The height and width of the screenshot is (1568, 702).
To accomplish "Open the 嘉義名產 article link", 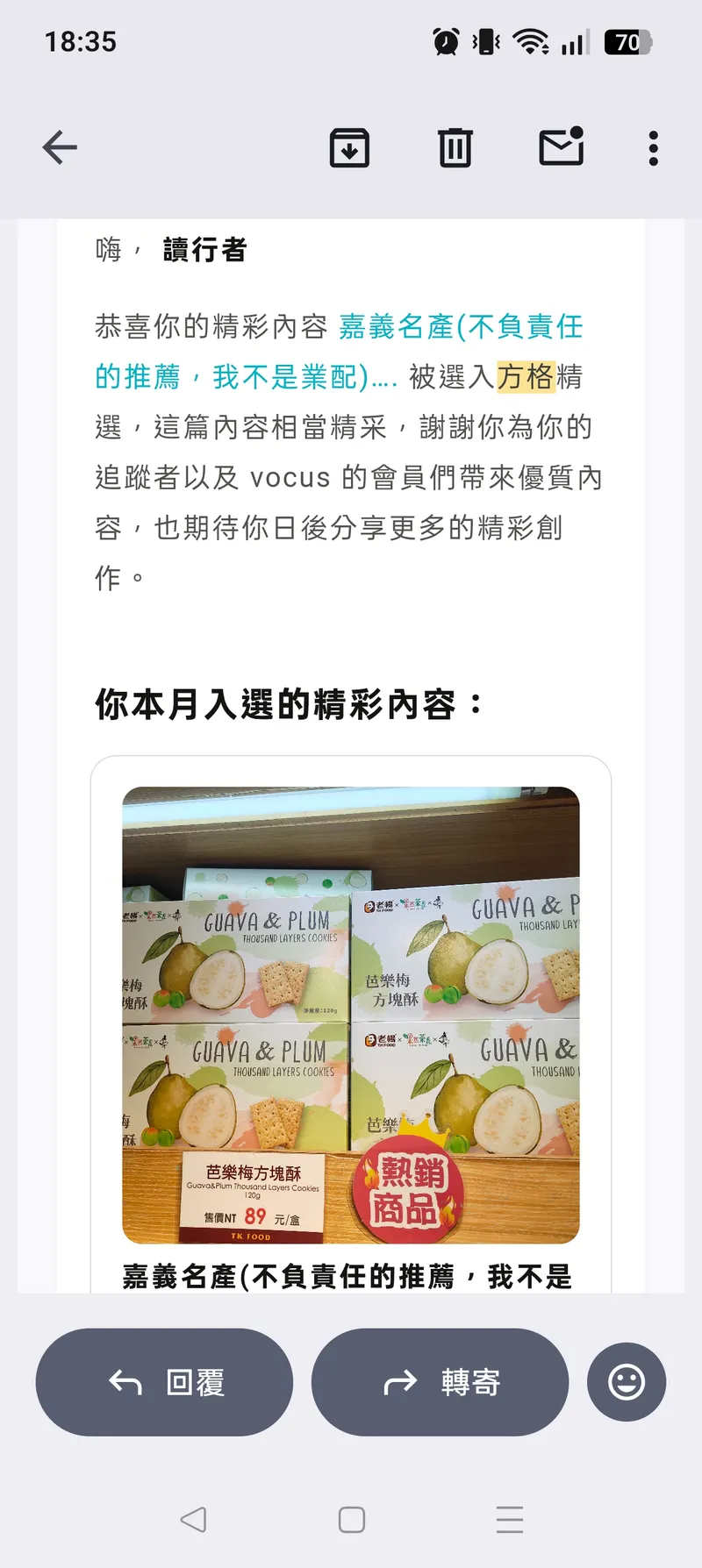I will point(460,327).
